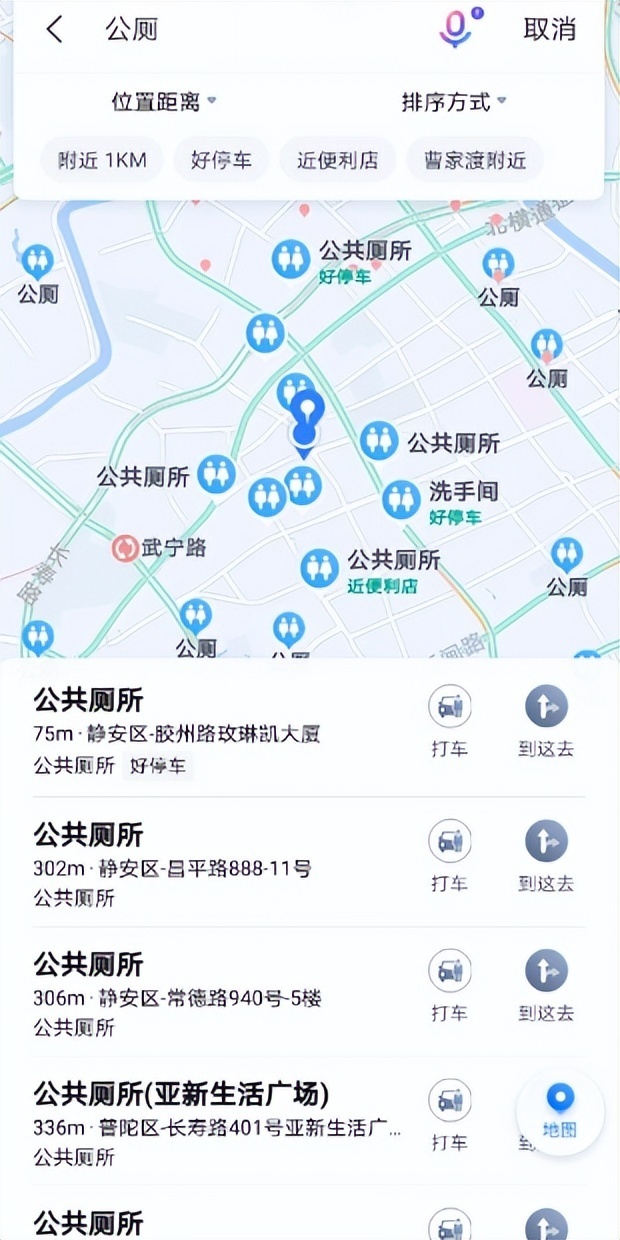Start voice search with the microphone icon
The height and width of the screenshot is (1240, 620).
457,28
